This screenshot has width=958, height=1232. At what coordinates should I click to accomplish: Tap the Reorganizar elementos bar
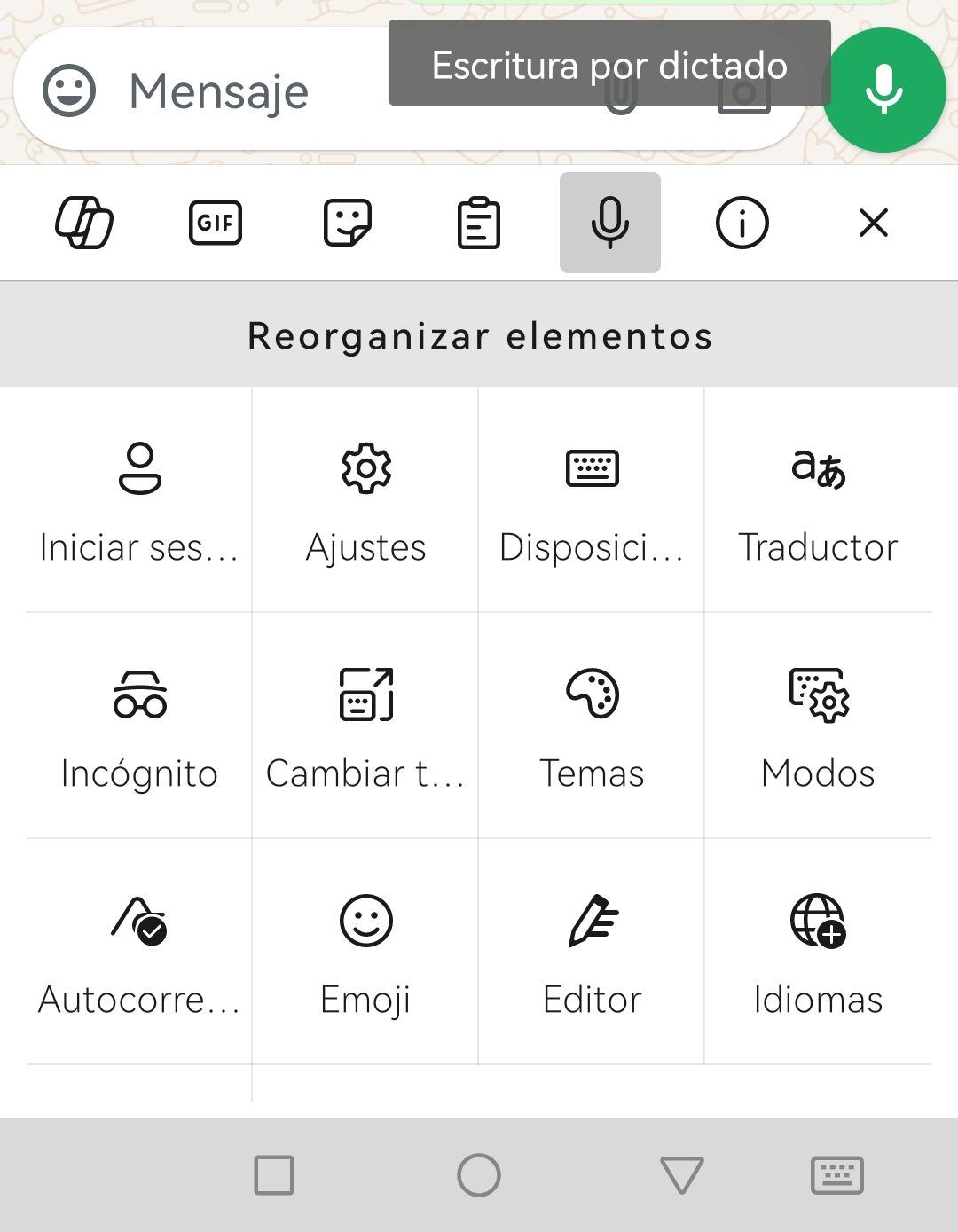click(x=479, y=334)
